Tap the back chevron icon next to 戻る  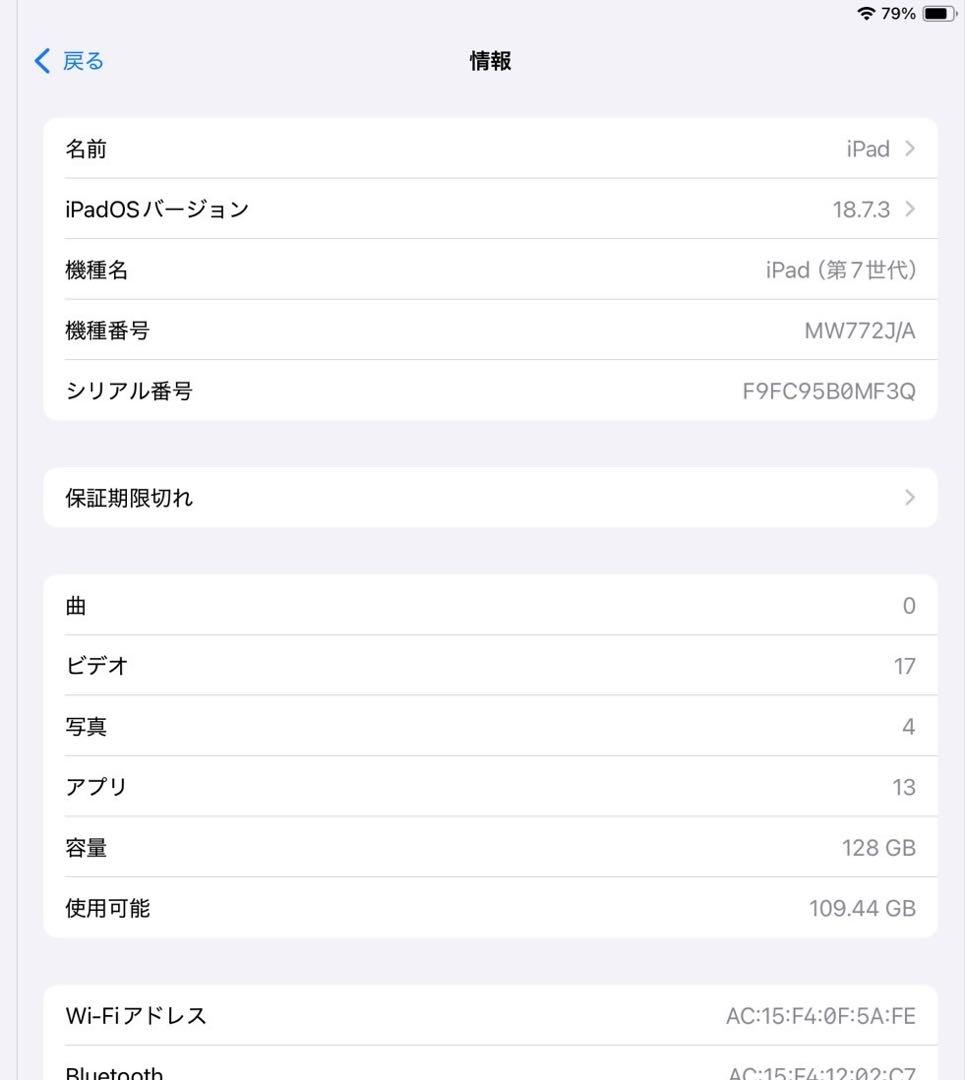click(40, 61)
